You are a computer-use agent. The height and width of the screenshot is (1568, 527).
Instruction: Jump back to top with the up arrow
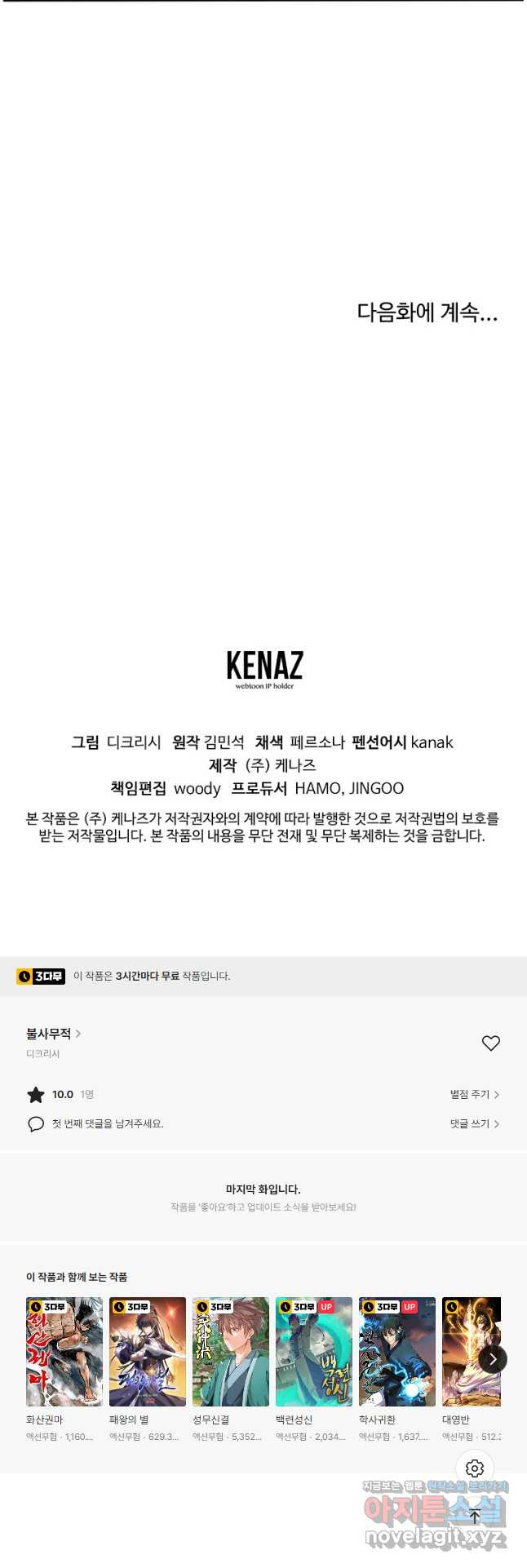475,1517
